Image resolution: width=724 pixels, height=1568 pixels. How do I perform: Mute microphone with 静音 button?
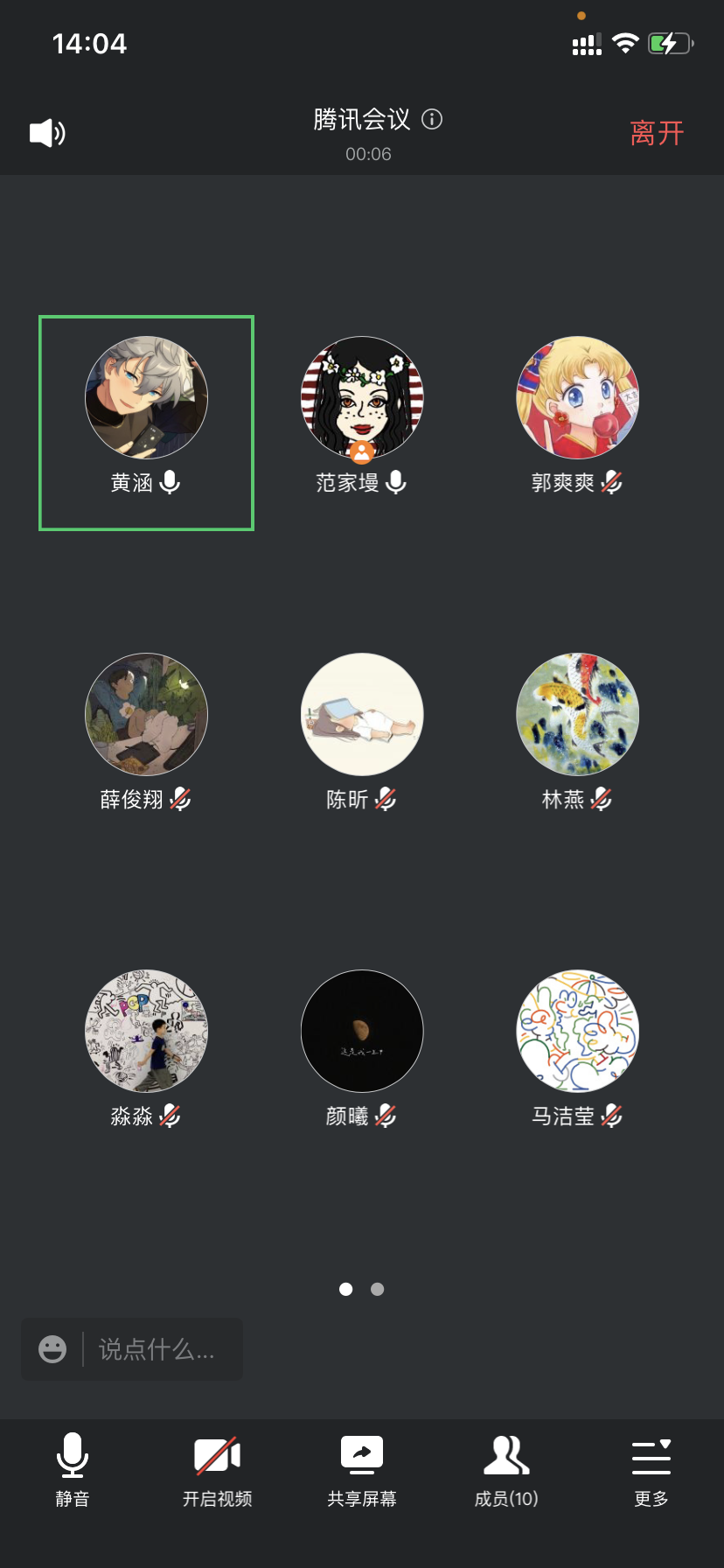[73, 1469]
